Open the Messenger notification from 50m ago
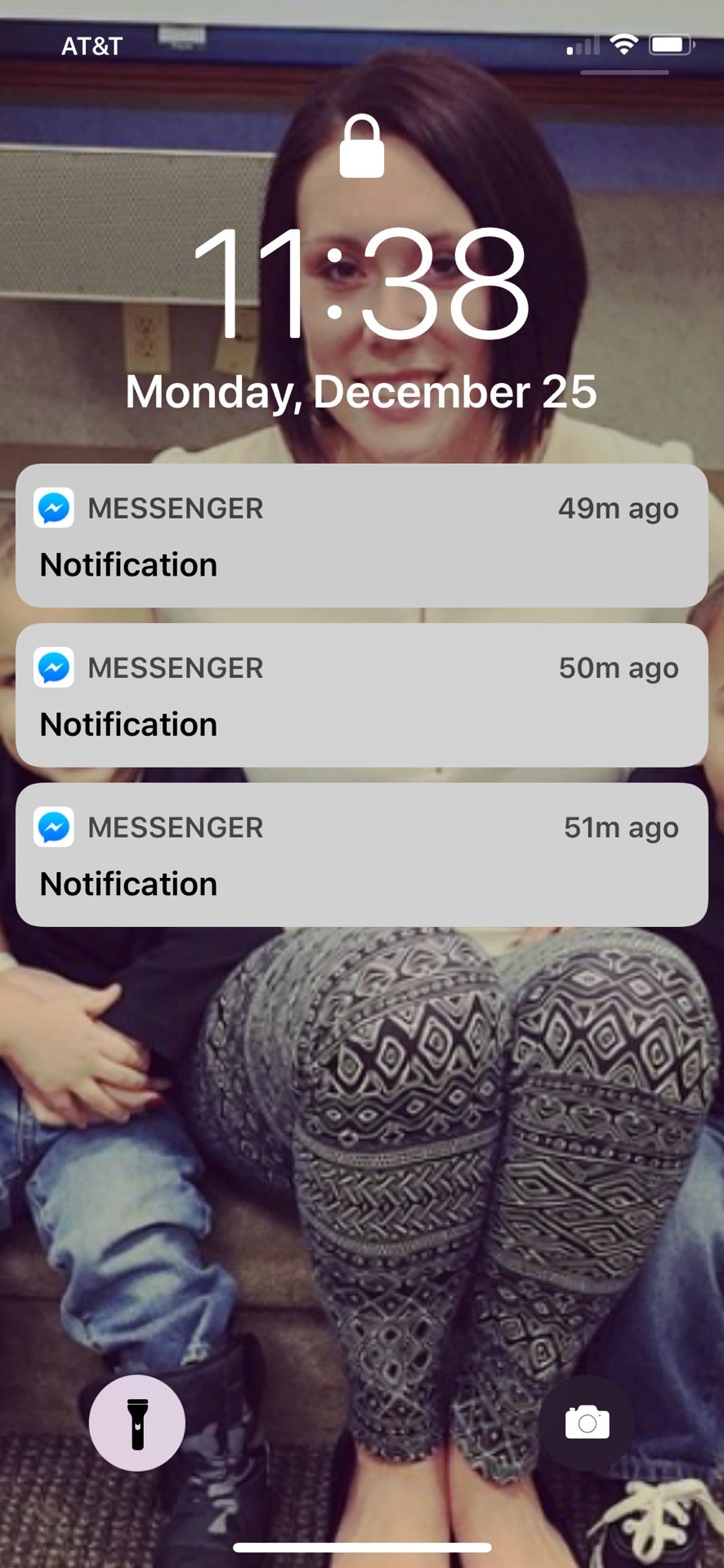 coord(361,695)
